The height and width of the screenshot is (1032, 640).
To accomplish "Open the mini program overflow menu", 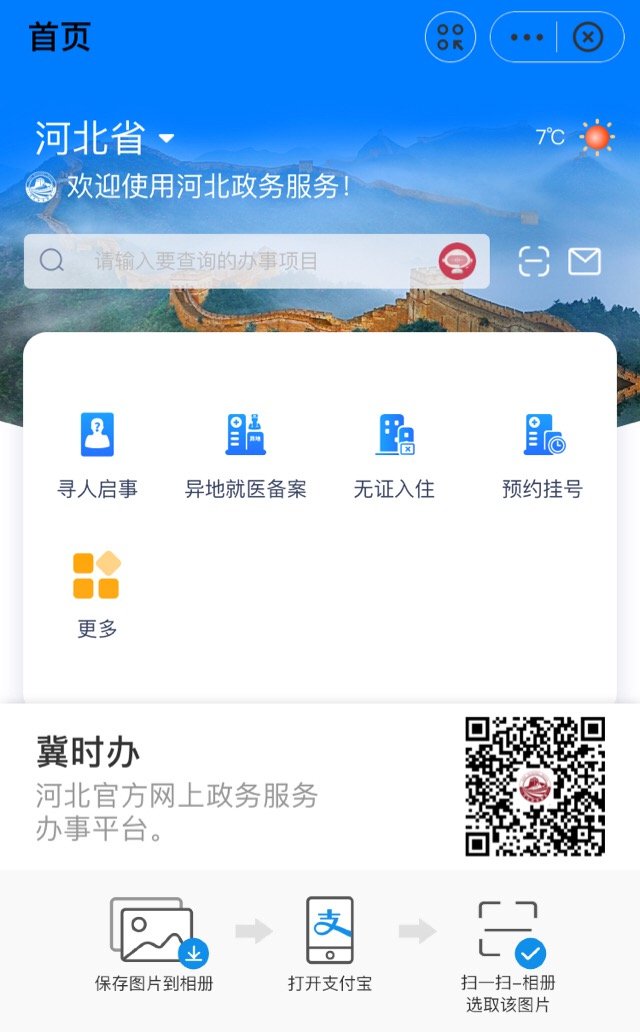I will tap(527, 38).
